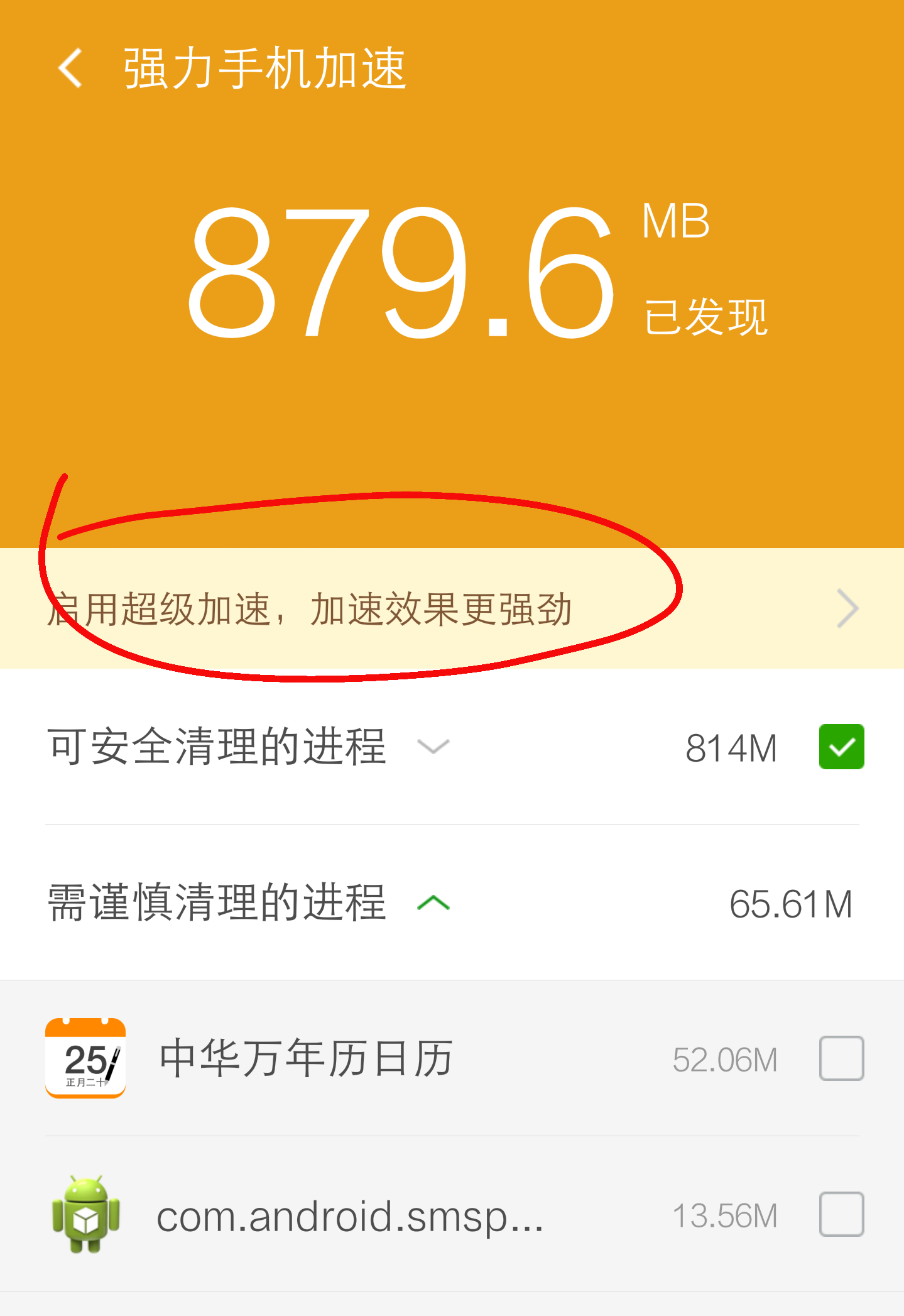Check the box next to 中华万年历日历

pos(841,1058)
